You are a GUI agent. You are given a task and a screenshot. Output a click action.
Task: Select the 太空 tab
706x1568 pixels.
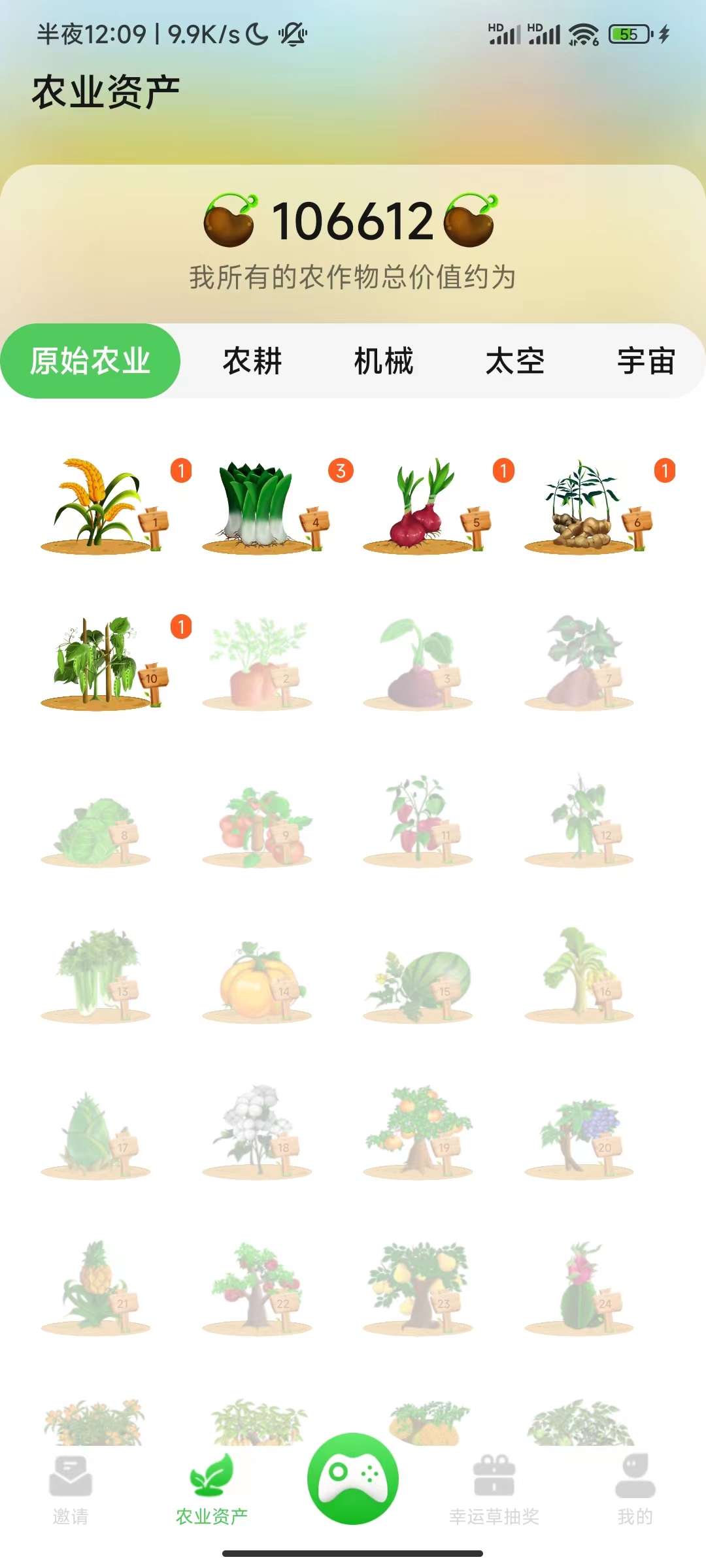515,361
